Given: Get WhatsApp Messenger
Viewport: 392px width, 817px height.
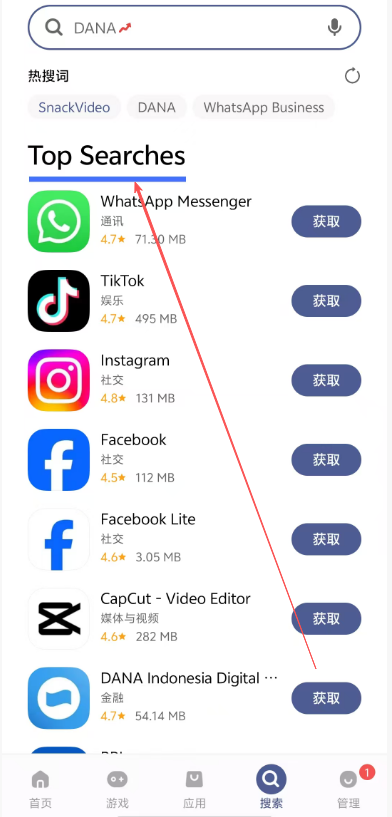Looking at the screenshot, I should point(326,221).
